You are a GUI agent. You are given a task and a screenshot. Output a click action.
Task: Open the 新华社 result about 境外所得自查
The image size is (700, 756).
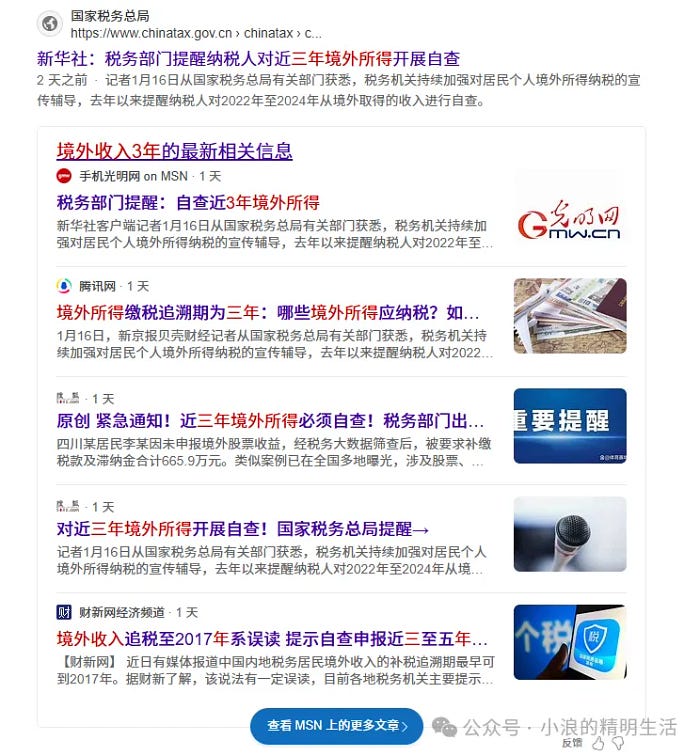(248, 57)
